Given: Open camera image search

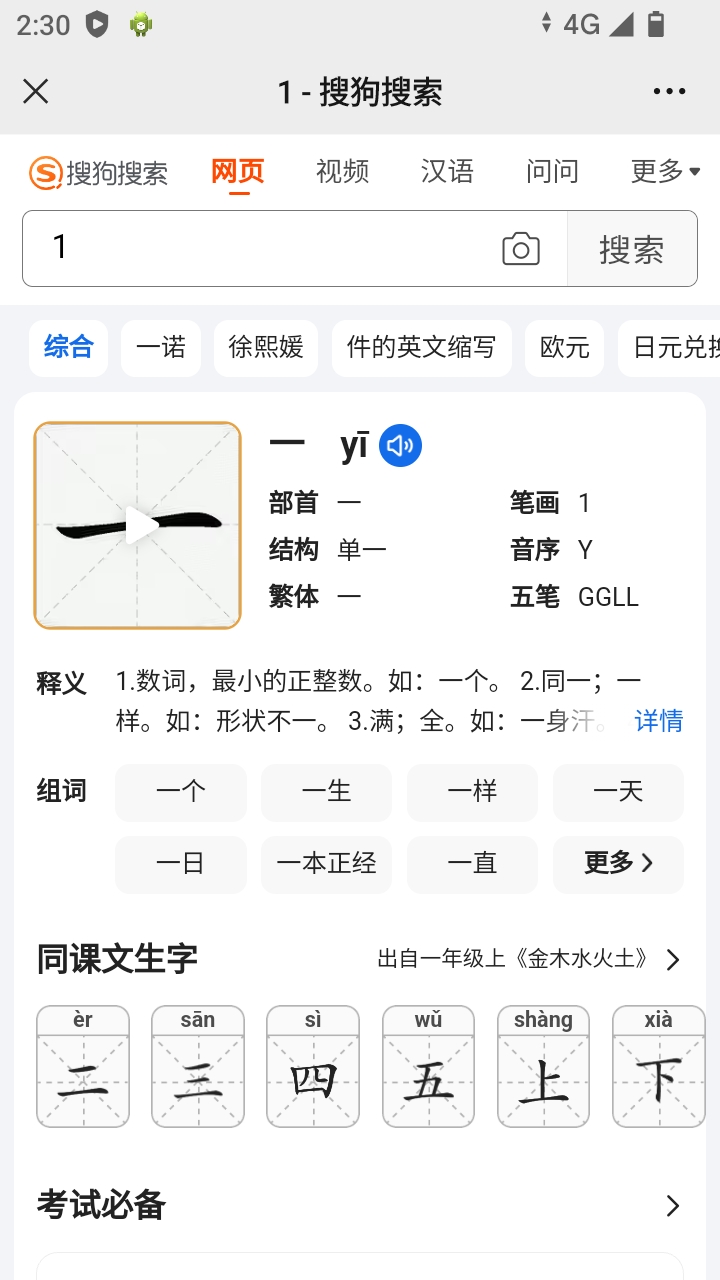Looking at the screenshot, I should click(x=521, y=249).
